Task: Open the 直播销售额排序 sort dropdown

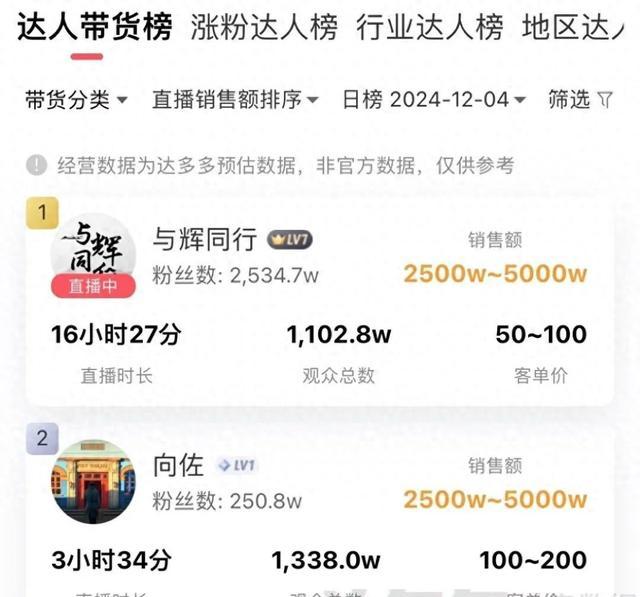Action: pos(235,99)
